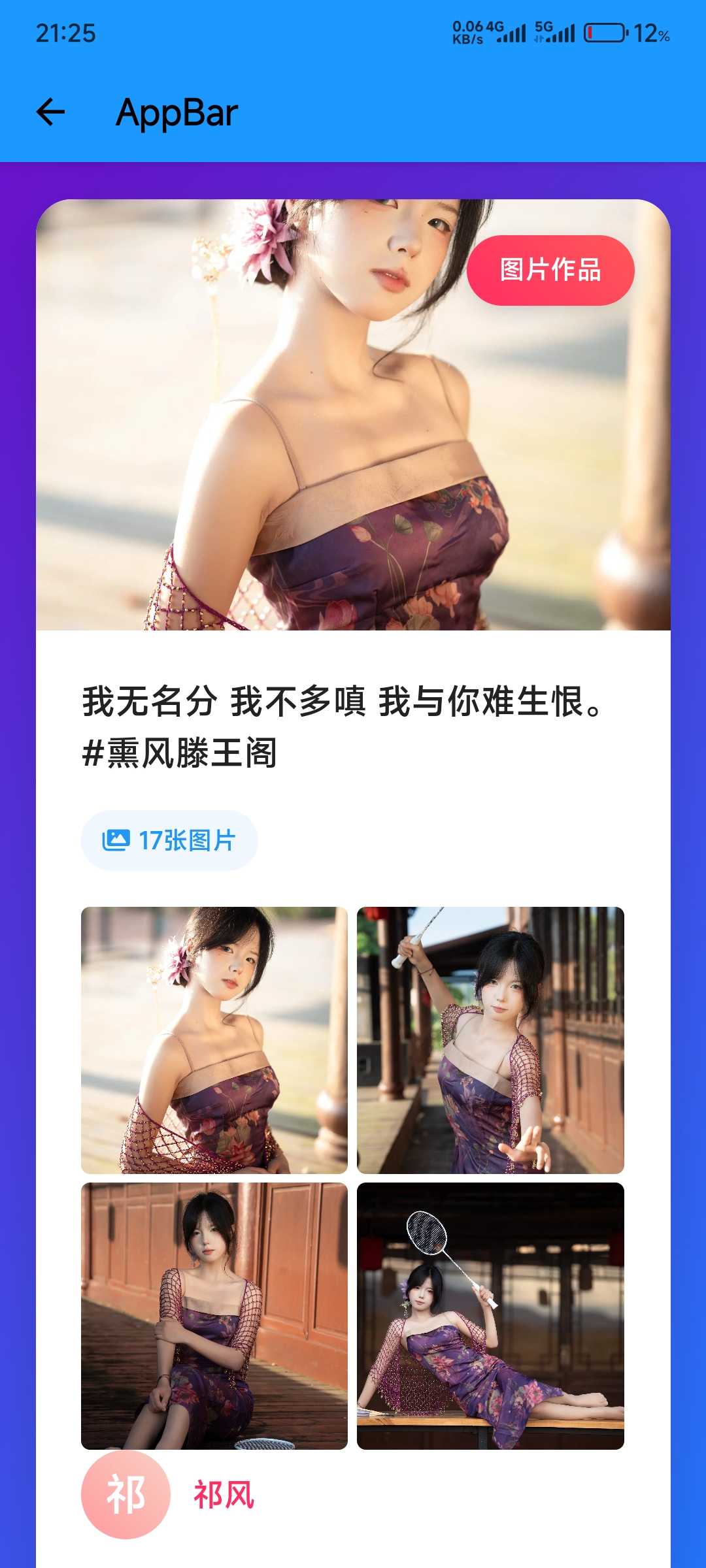706x1568 pixels.
Task: View the thumbnail with the racket raised overhead
Action: pyautogui.click(x=490, y=1040)
